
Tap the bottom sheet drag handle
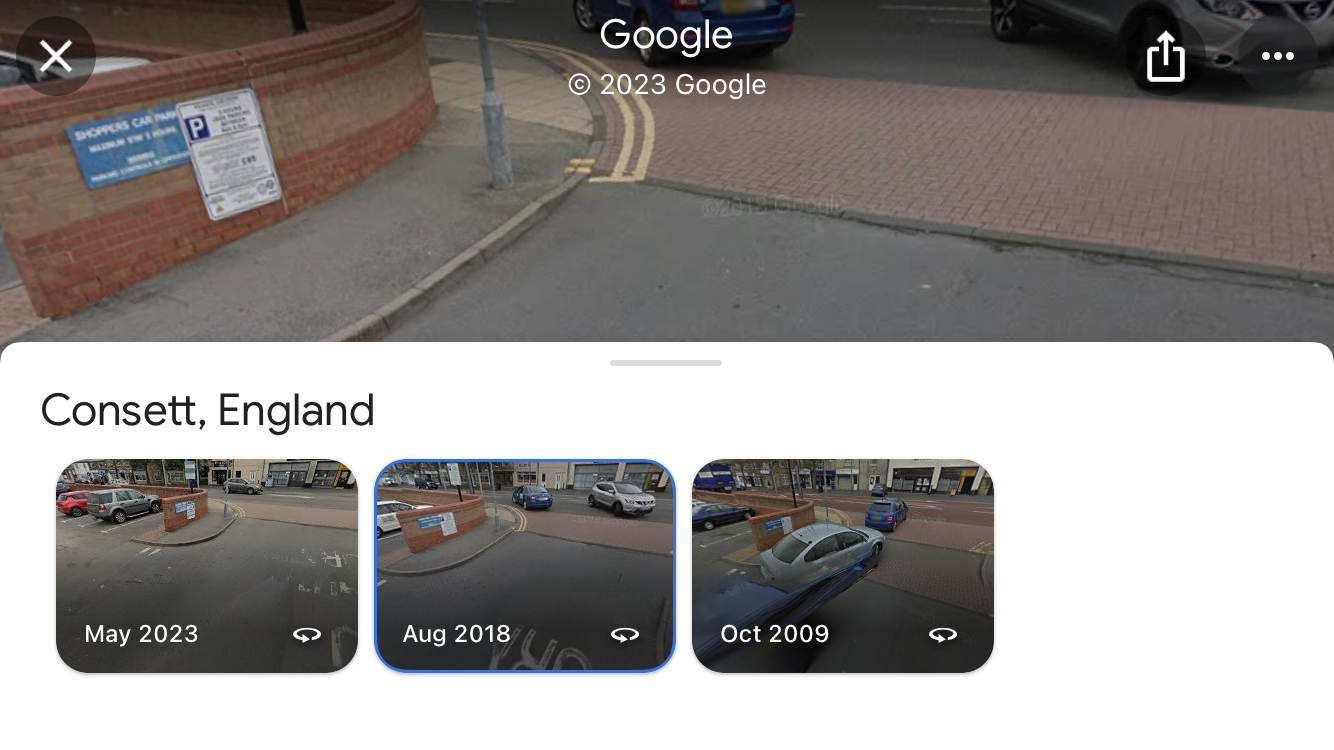coord(666,363)
